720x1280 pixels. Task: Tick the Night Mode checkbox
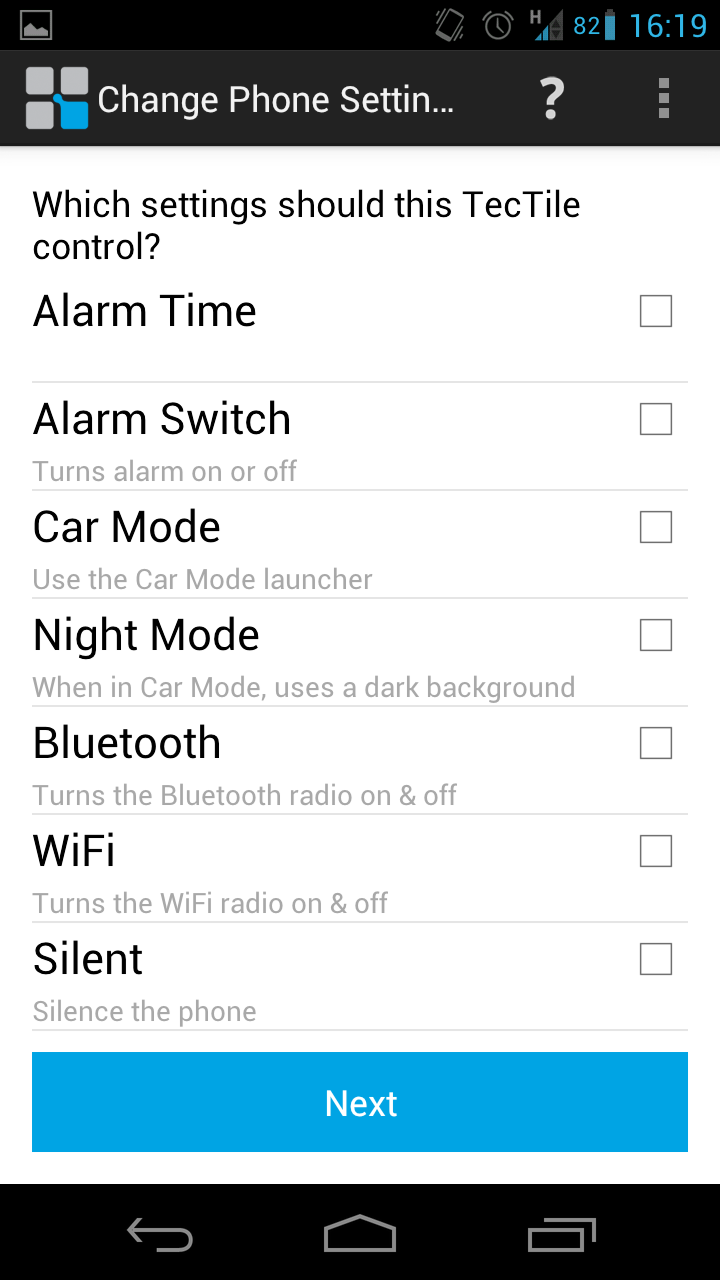pyautogui.click(x=656, y=635)
